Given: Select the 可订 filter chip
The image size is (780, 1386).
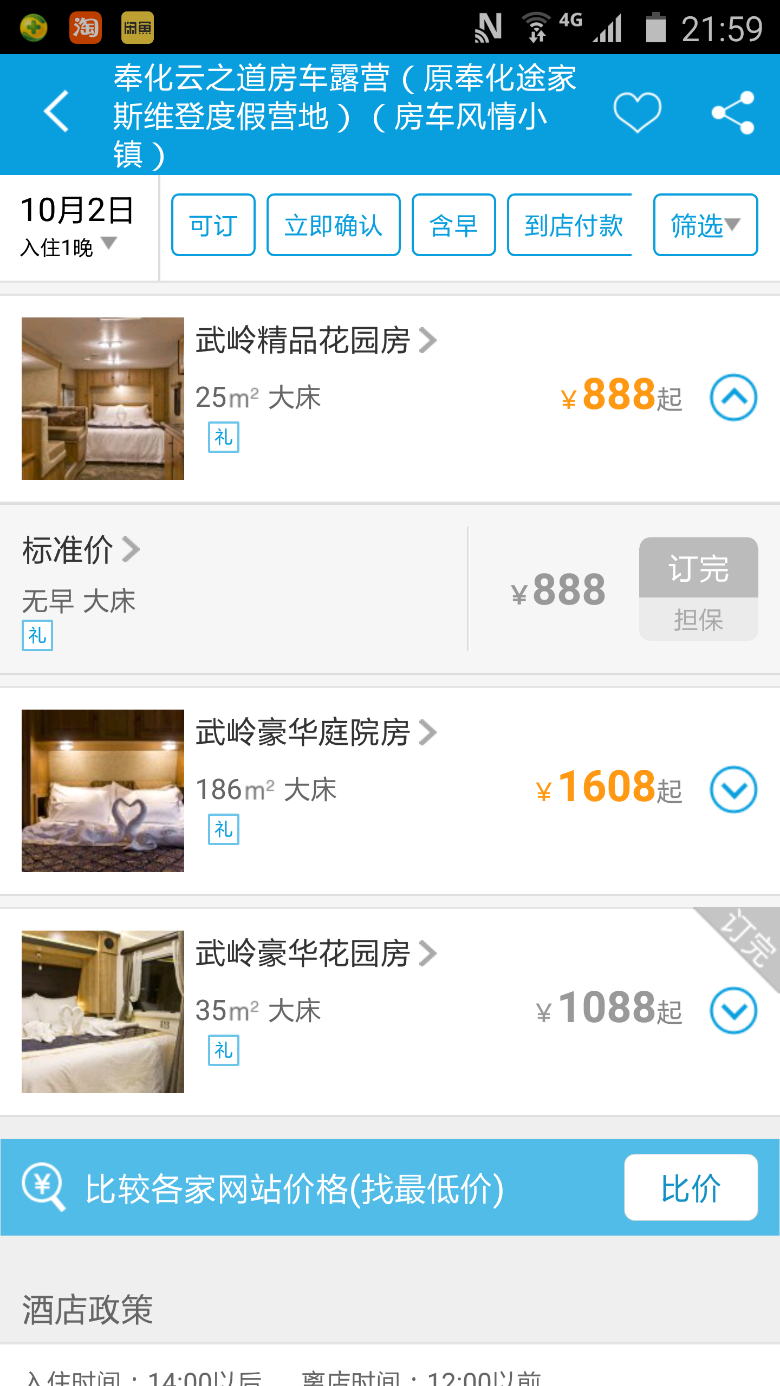Looking at the screenshot, I should [x=213, y=225].
